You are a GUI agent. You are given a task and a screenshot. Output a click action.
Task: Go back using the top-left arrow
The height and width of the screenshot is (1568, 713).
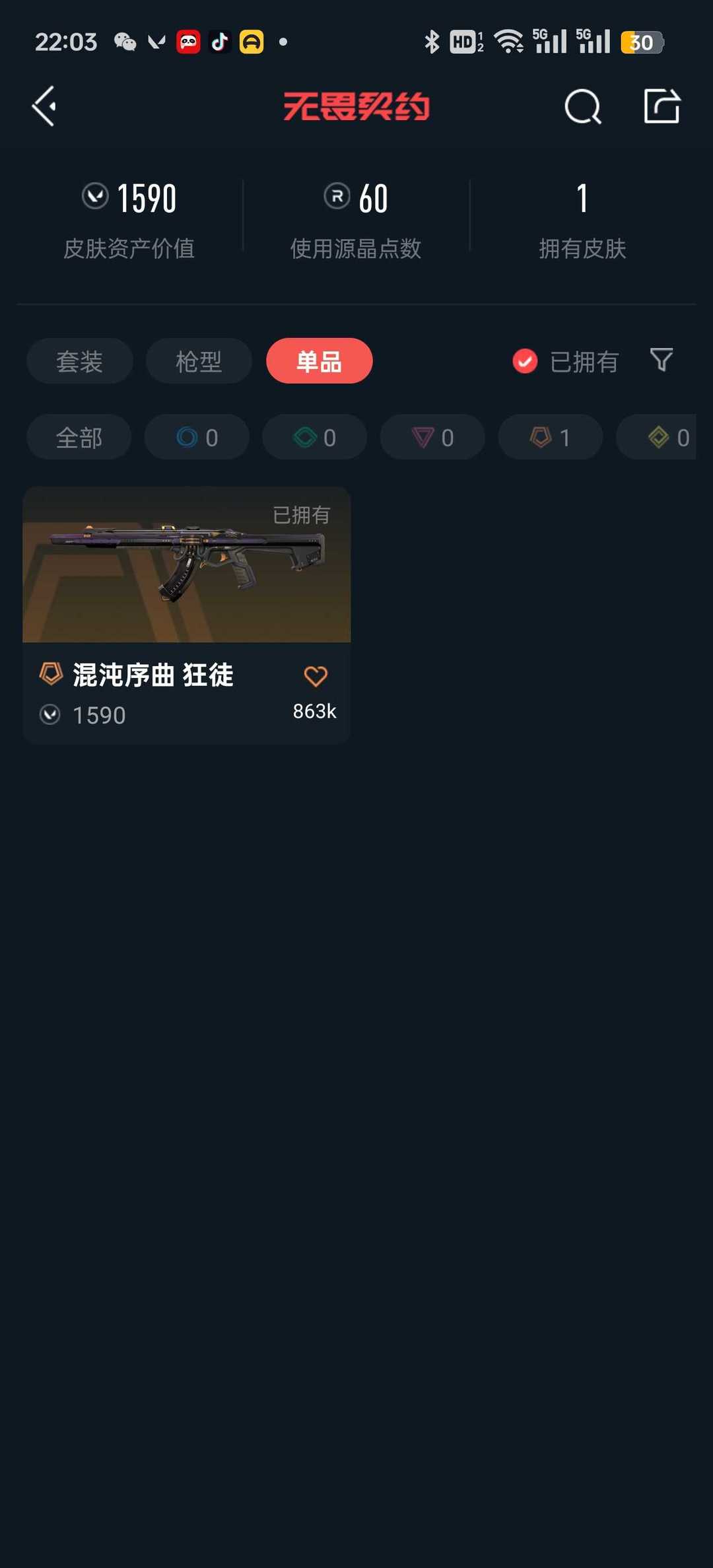coord(44,106)
